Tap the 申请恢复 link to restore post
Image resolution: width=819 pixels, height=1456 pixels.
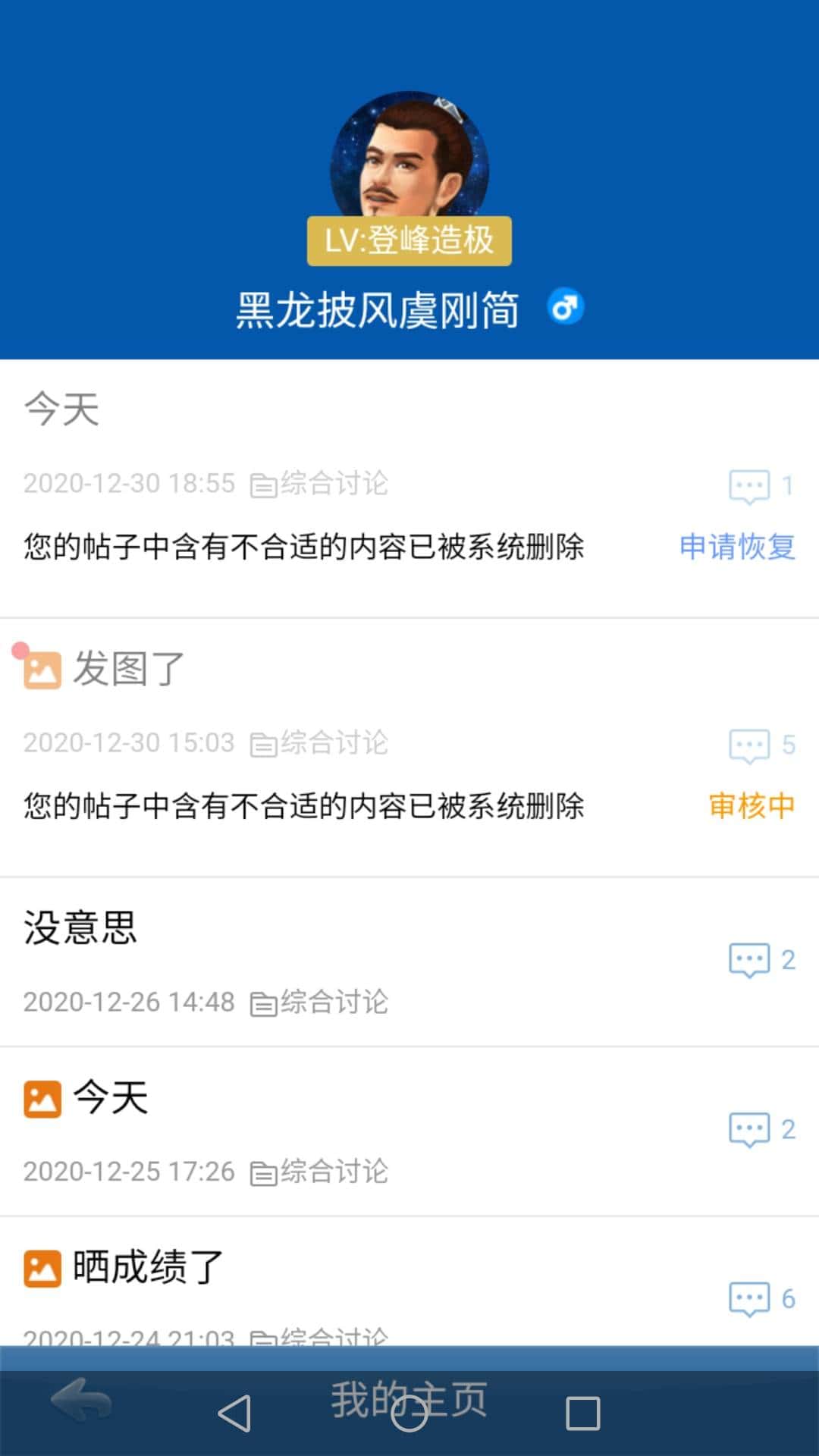pyautogui.click(x=736, y=547)
